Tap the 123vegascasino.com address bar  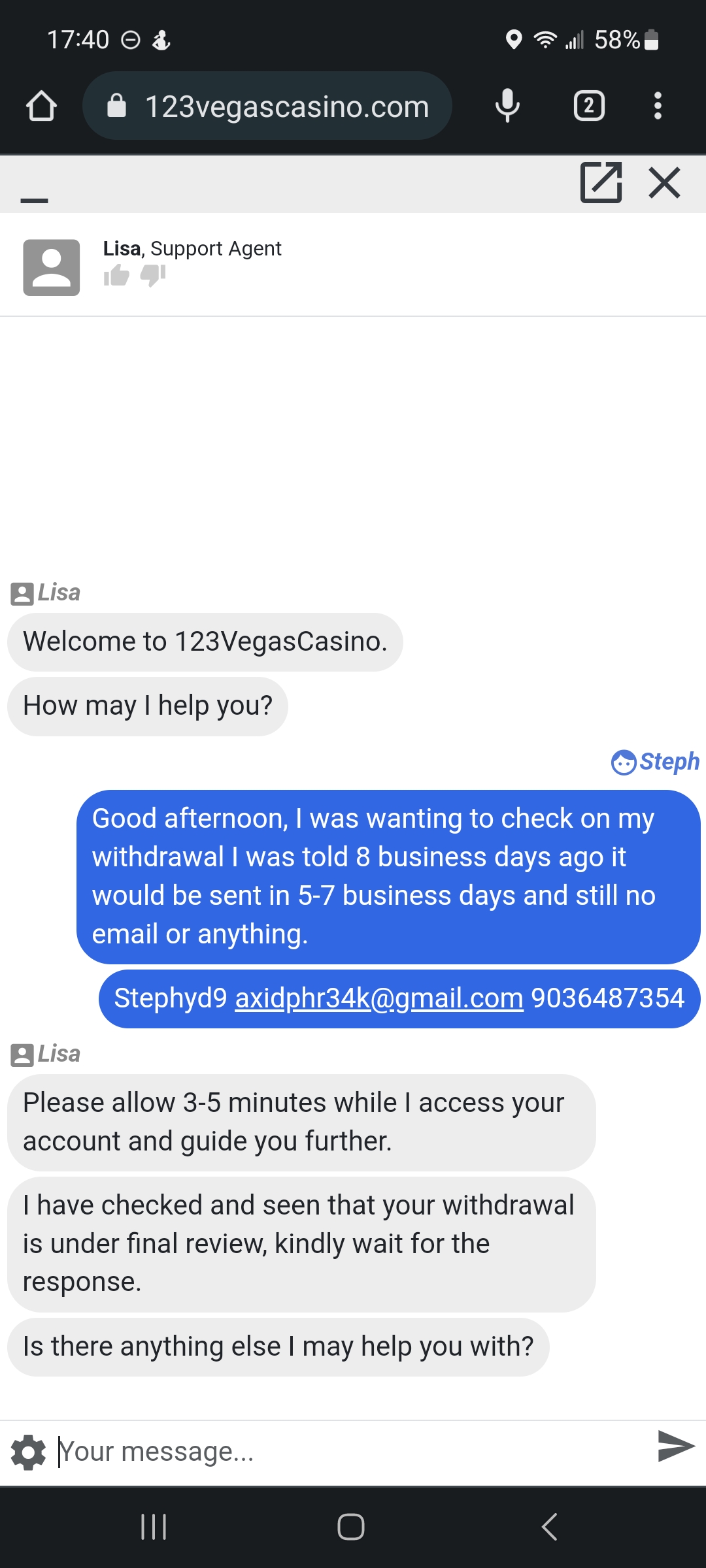(267, 106)
